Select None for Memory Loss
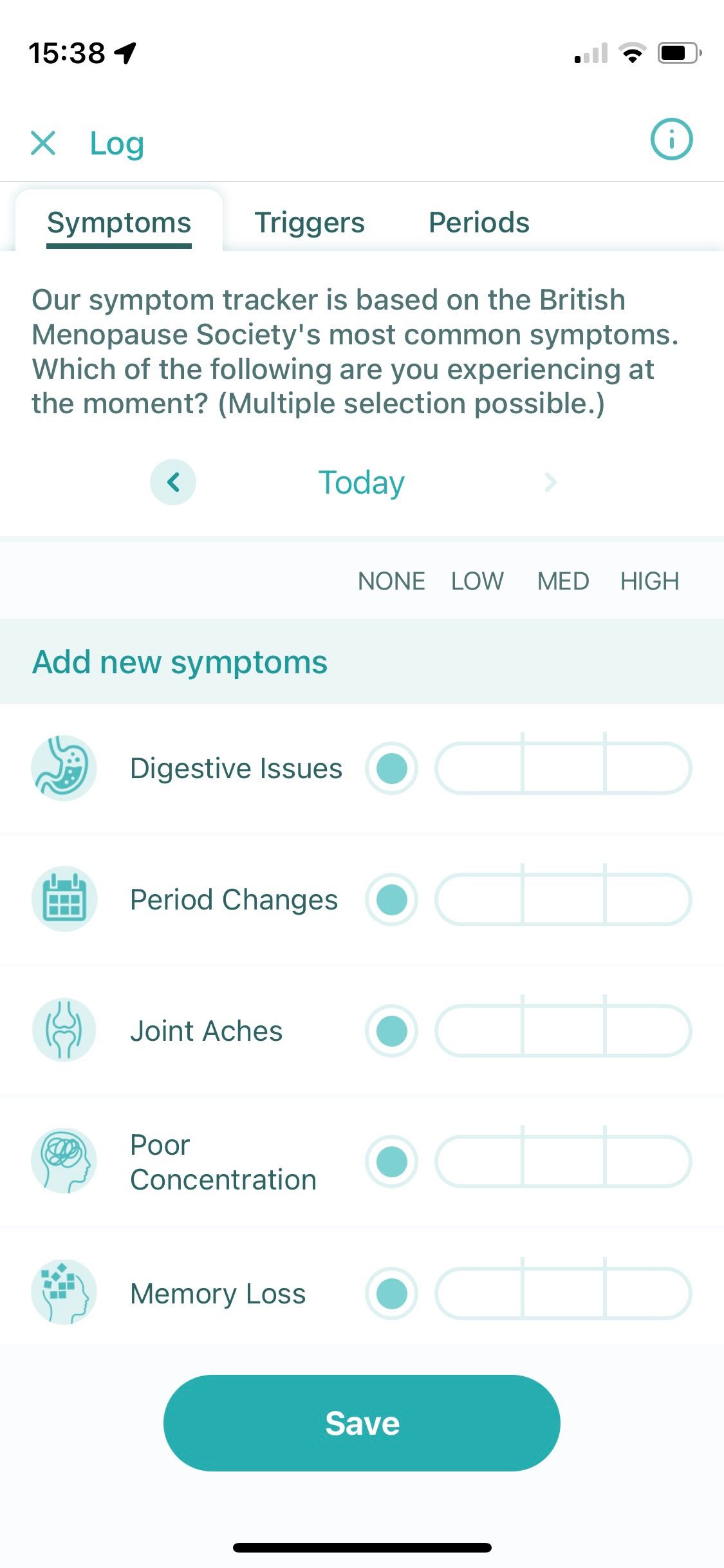724x1568 pixels. 391,1293
